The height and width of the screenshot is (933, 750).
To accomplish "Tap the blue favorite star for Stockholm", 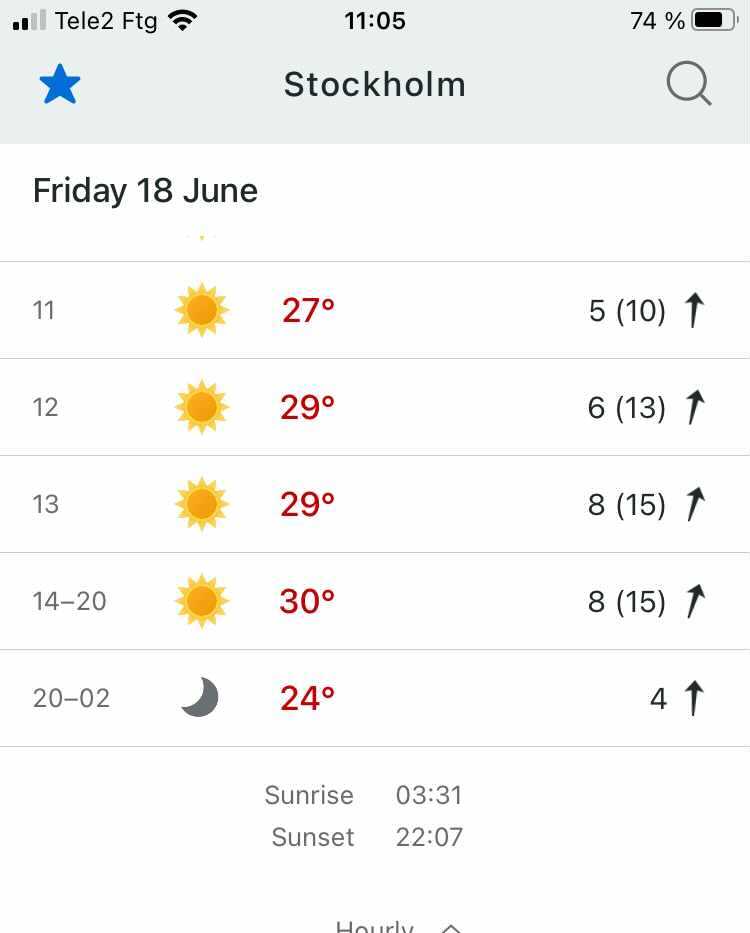I will coord(60,86).
